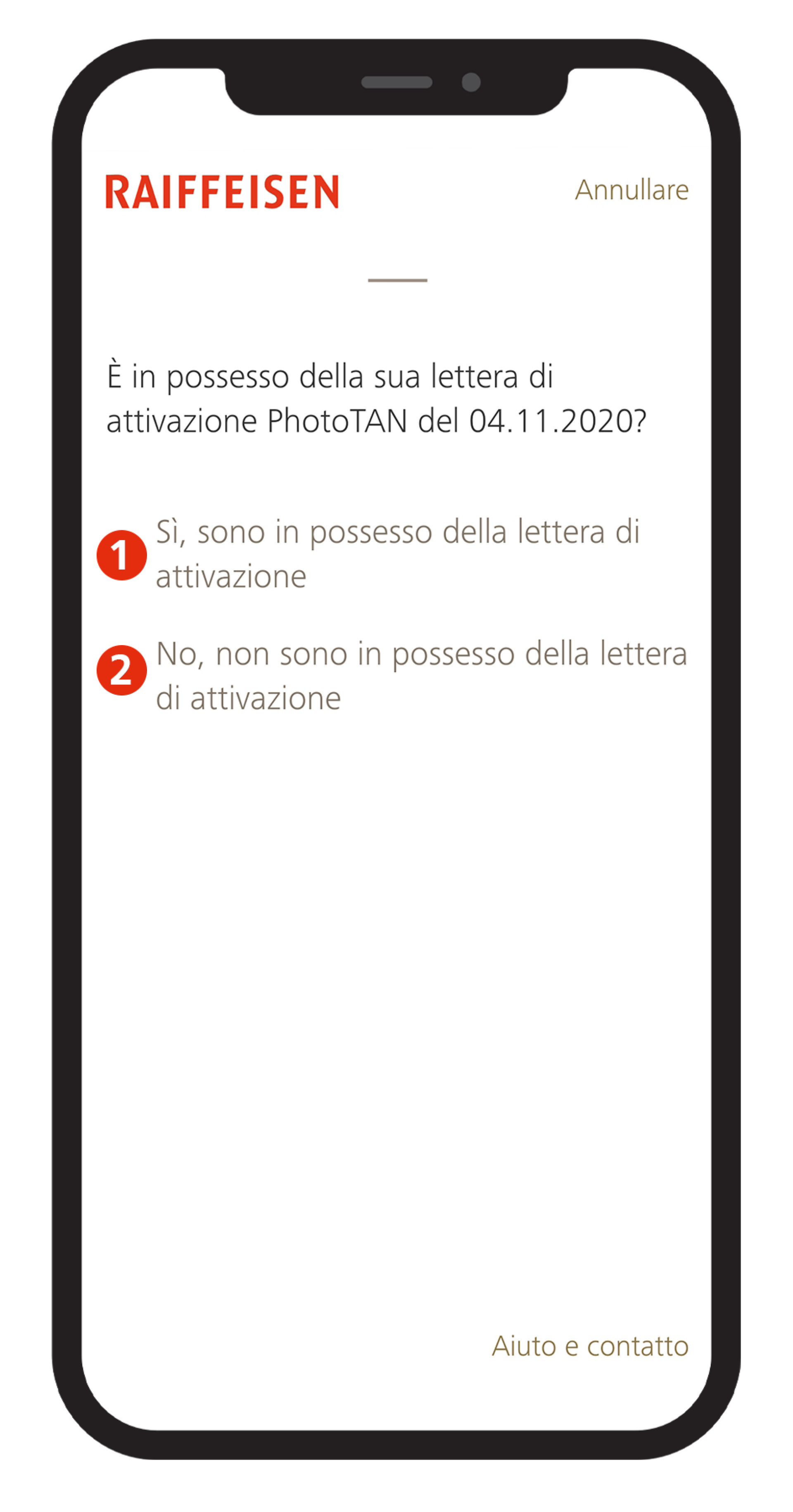Tap Annullare to cancel activation

631,190
